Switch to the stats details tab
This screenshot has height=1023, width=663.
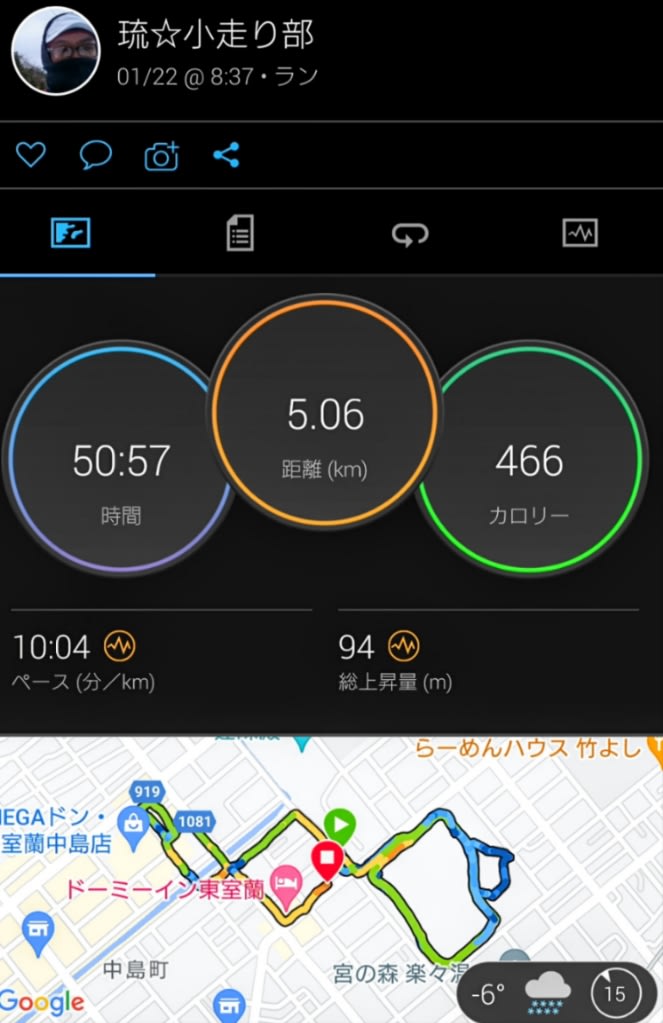point(240,234)
